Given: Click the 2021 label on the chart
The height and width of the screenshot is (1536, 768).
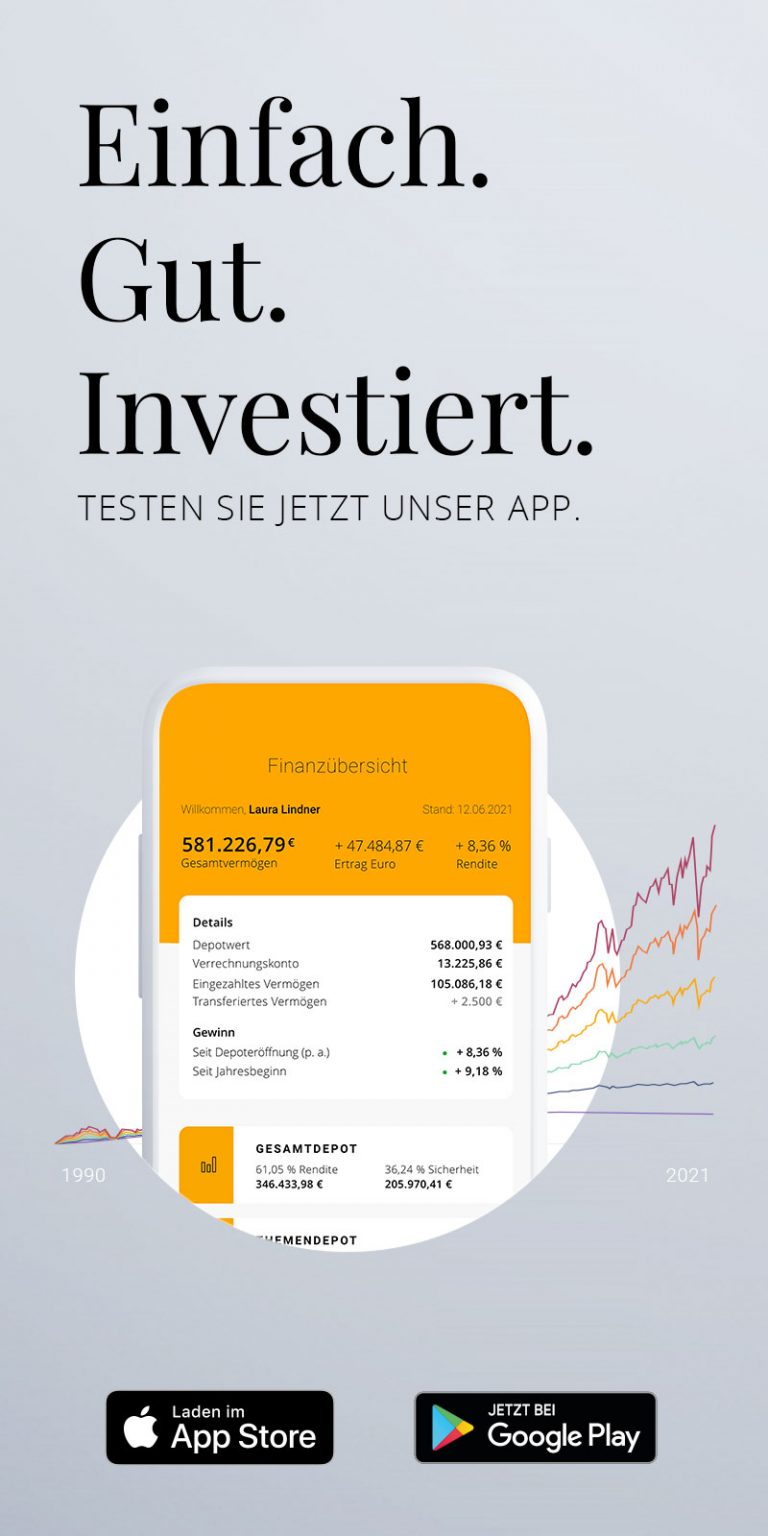Looking at the screenshot, I should 687,1176.
